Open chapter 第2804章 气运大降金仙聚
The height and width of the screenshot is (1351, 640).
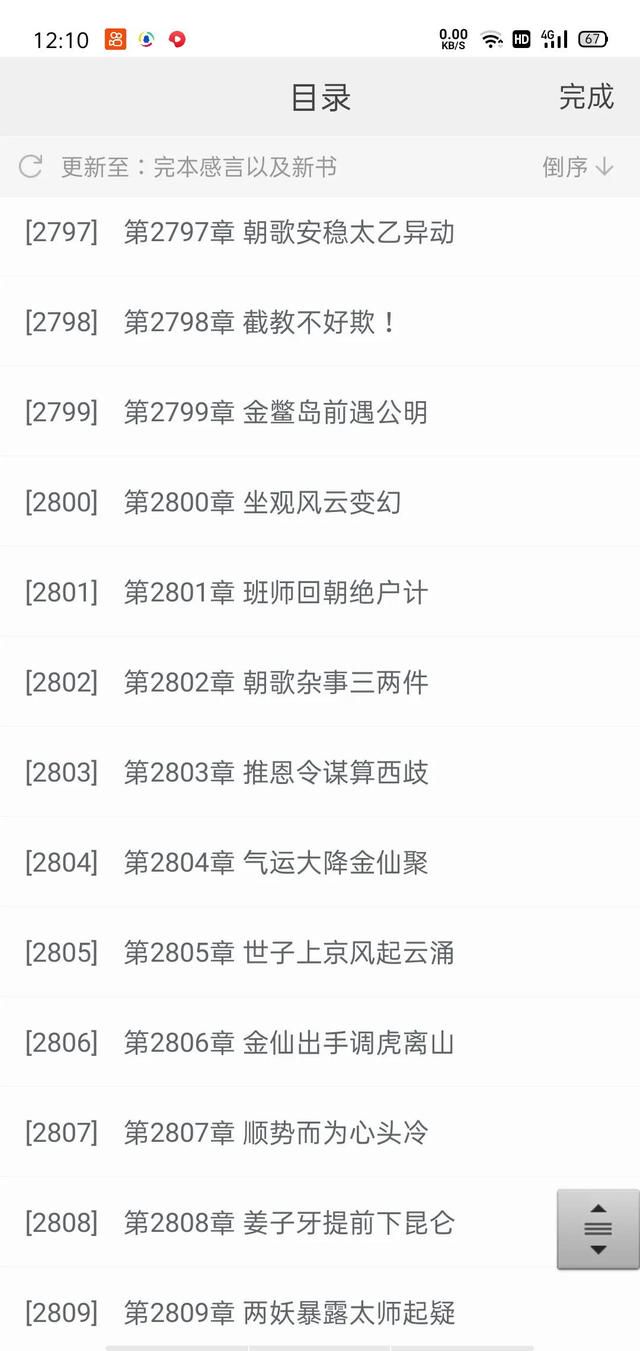click(320, 862)
